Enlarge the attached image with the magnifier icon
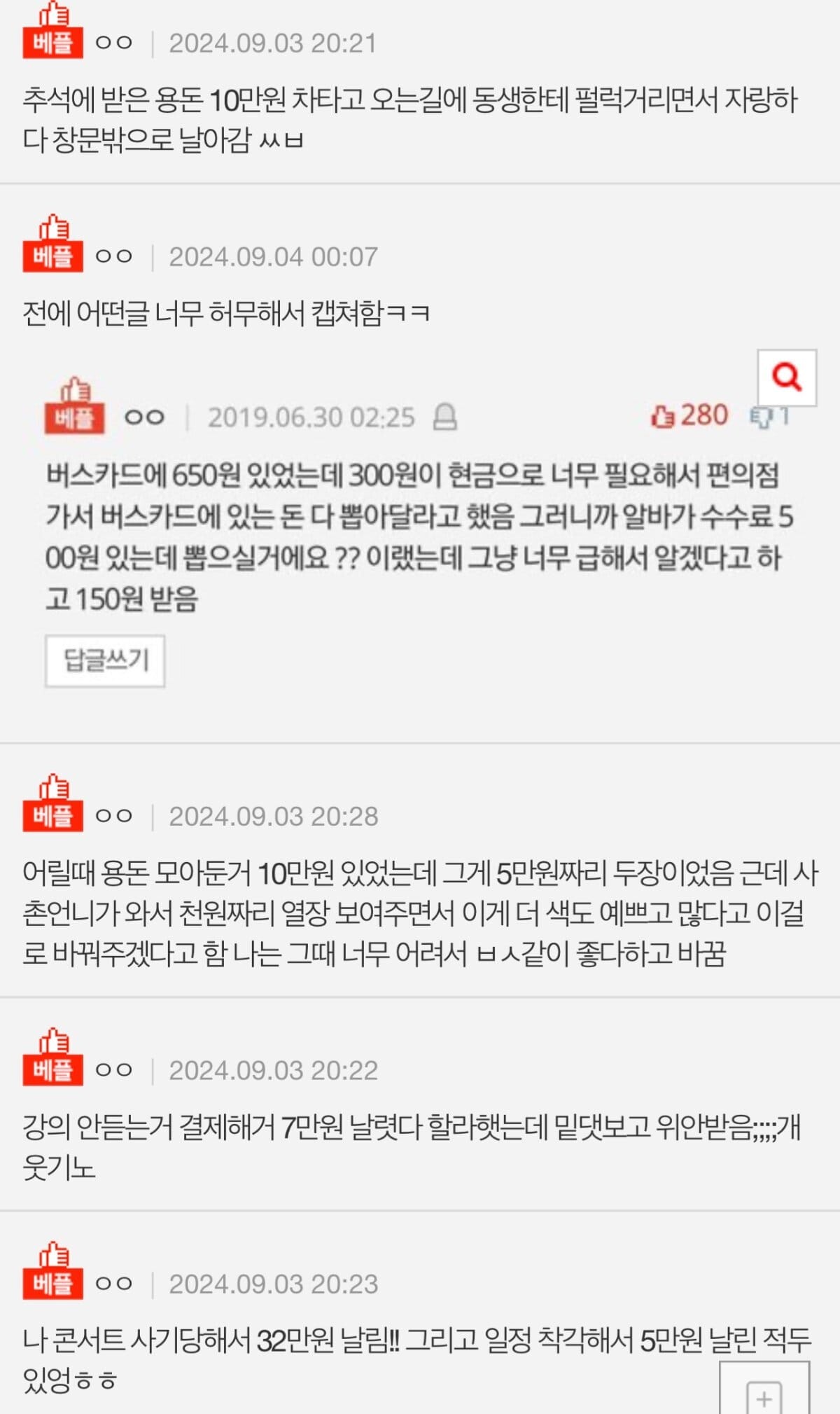840x1414 pixels. coord(787,377)
